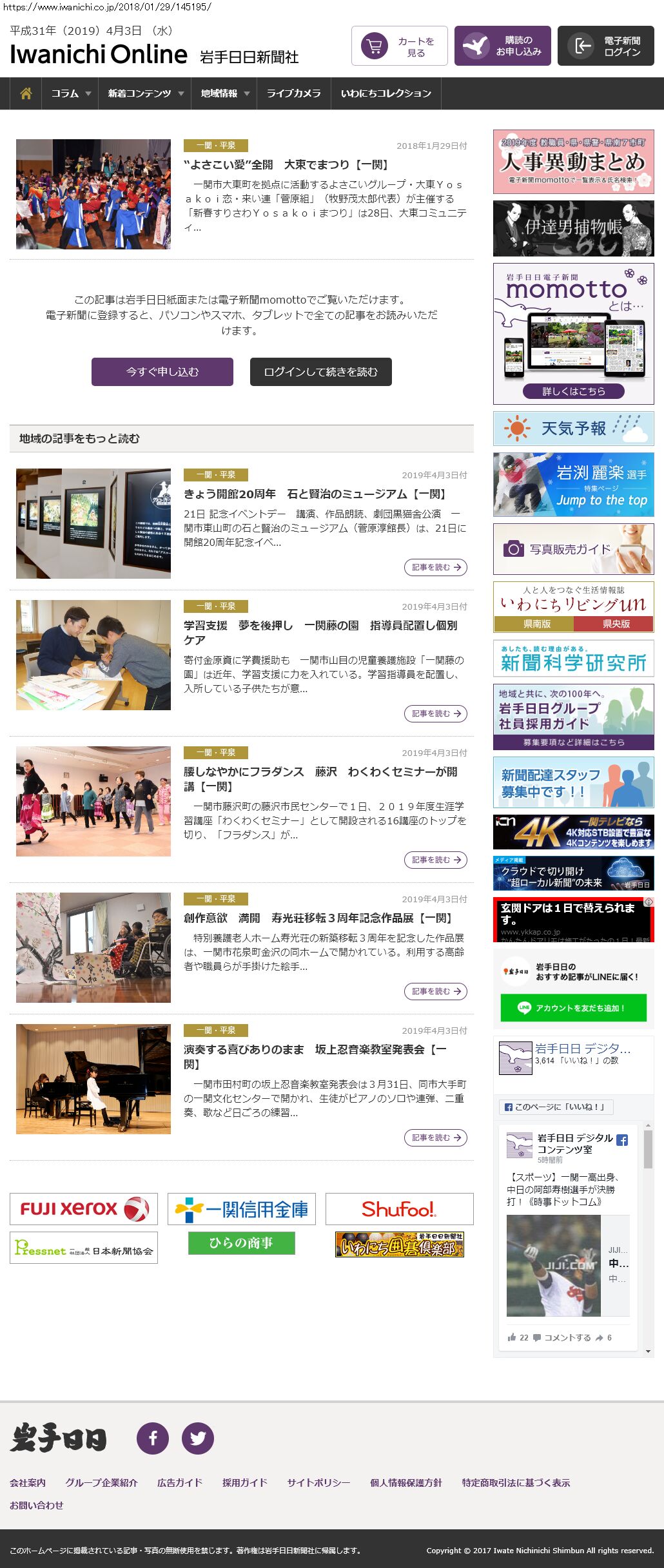Expand the 地域情報 menu
This screenshot has height=1568, width=664.
tap(224, 93)
